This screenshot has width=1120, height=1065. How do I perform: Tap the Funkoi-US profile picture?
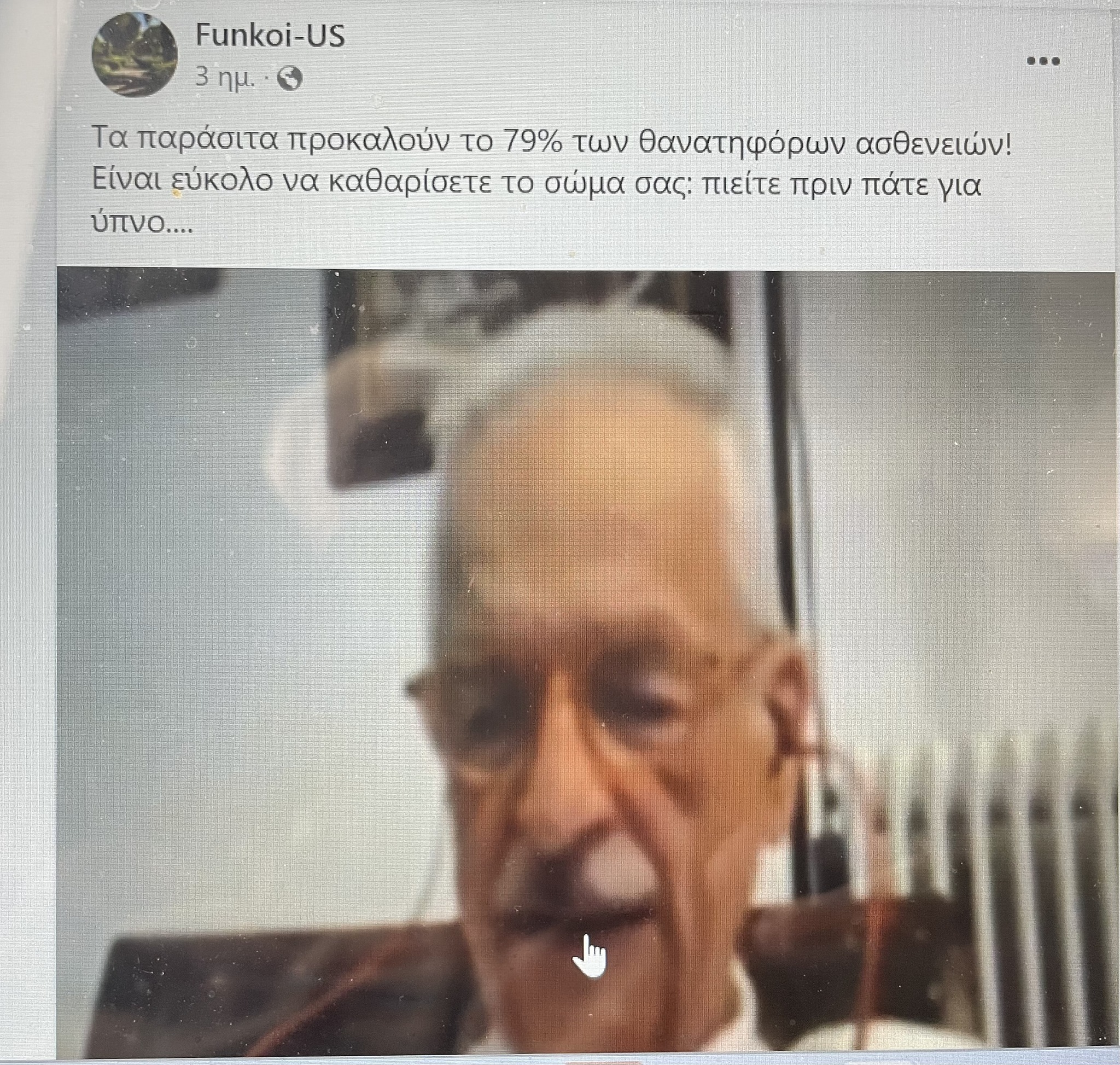point(135,55)
